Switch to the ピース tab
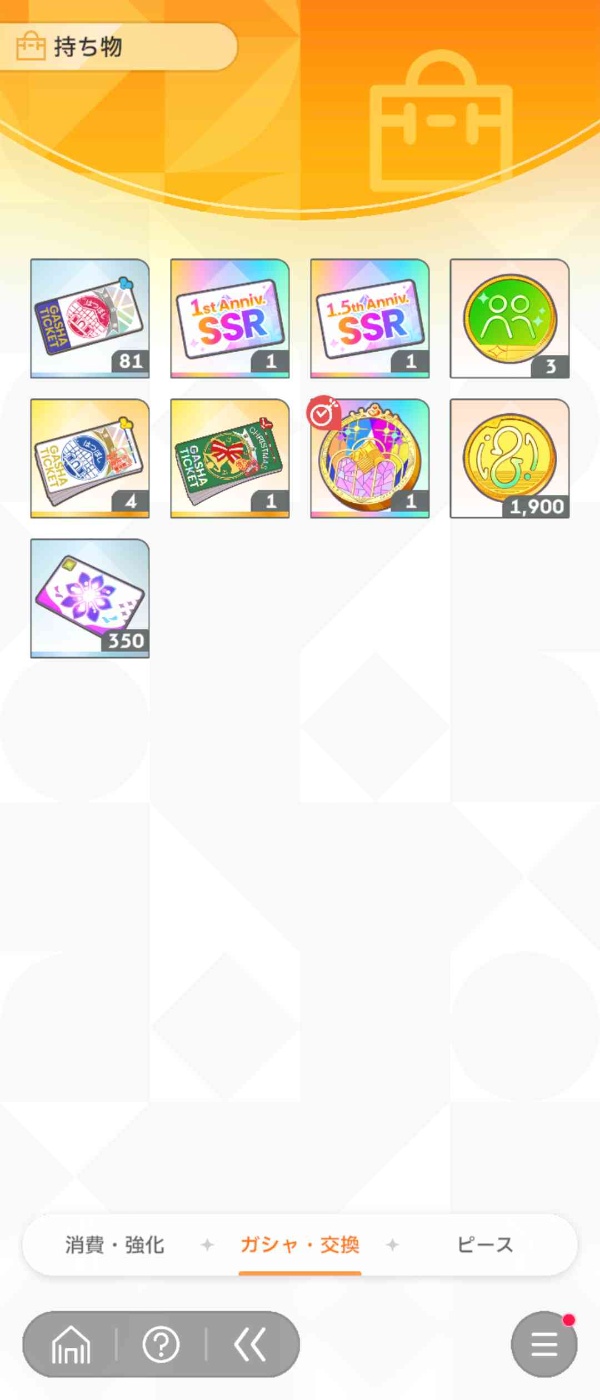Screen dimensions: 600x1400 pyautogui.click(x=485, y=1245)
